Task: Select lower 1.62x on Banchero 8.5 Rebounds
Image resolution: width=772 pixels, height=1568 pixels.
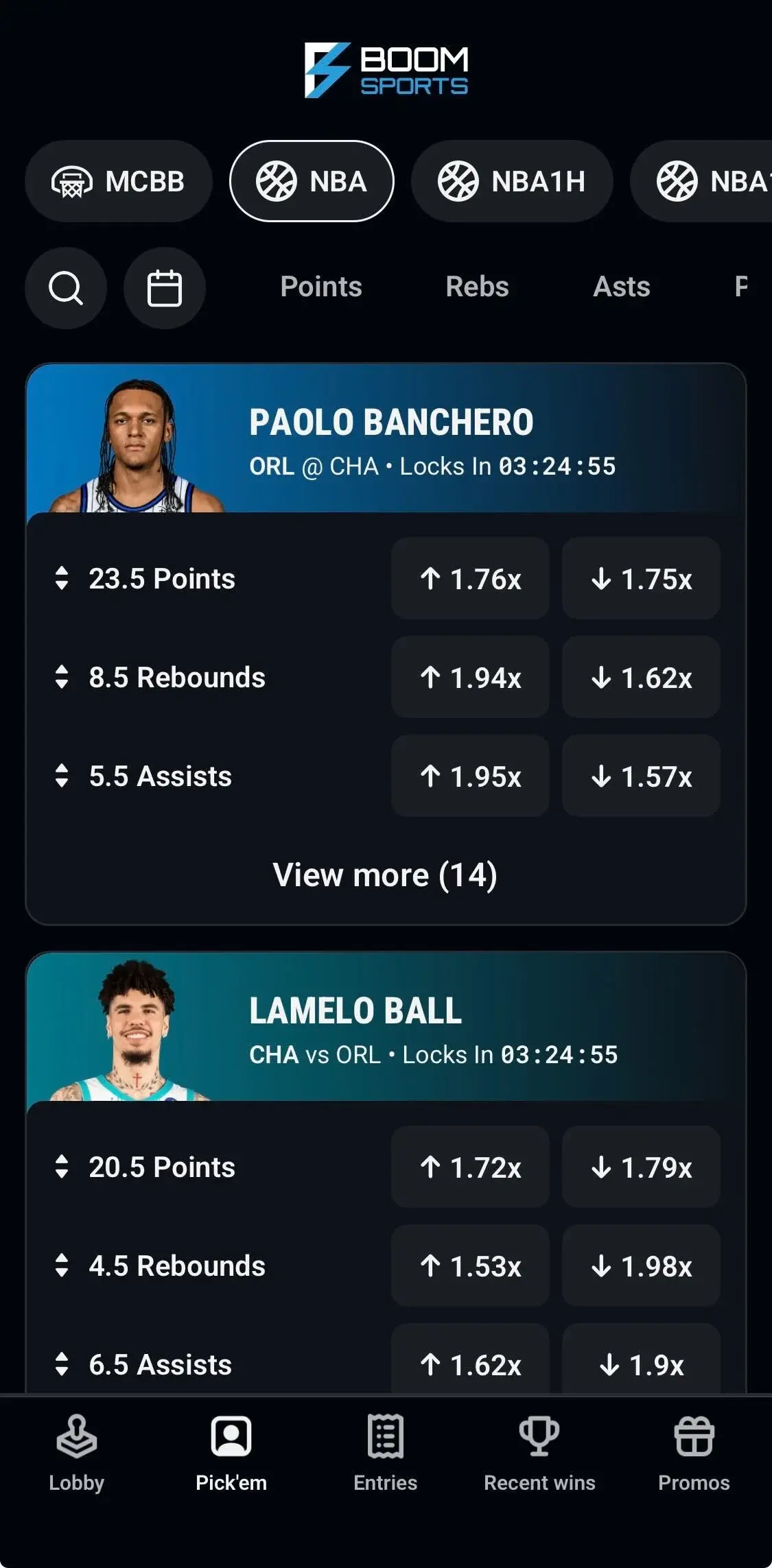Action: point(640,678)
